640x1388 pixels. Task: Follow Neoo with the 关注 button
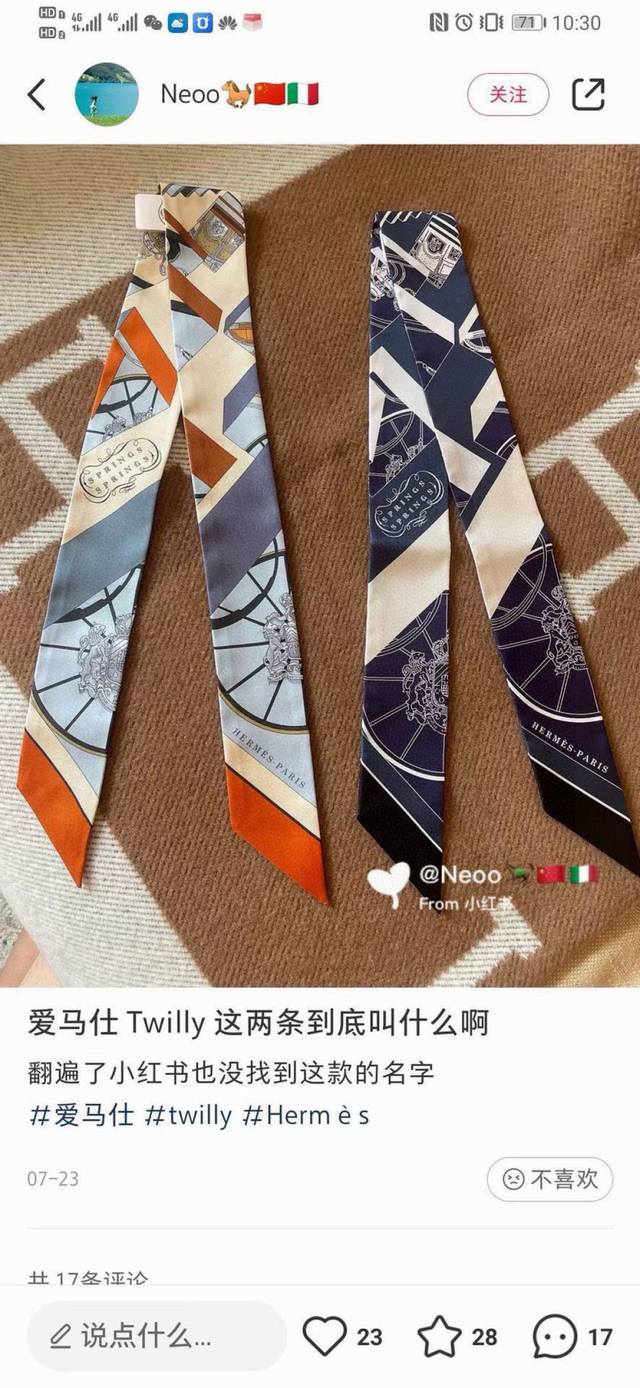point(508,95)
